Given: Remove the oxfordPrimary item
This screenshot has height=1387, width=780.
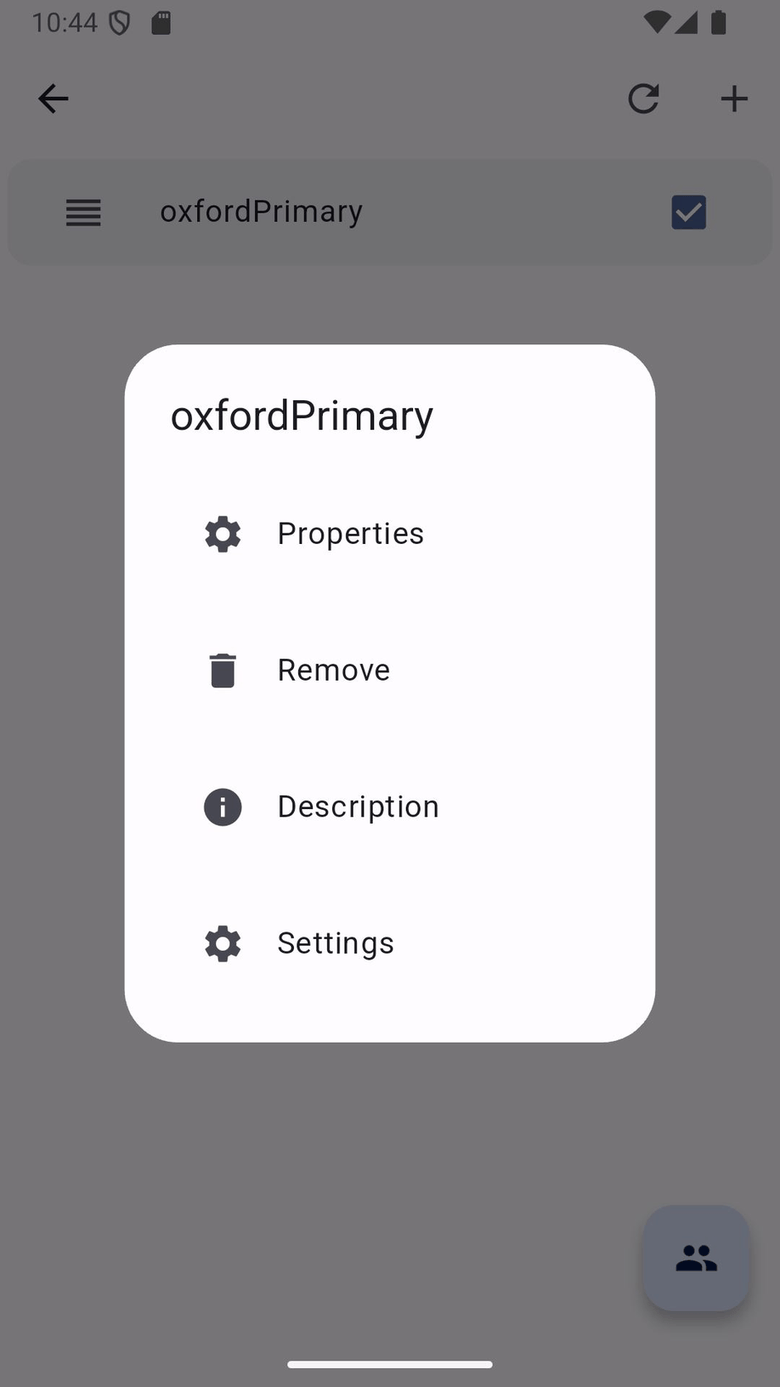Looking at the screenshot, I should point(333,670).
